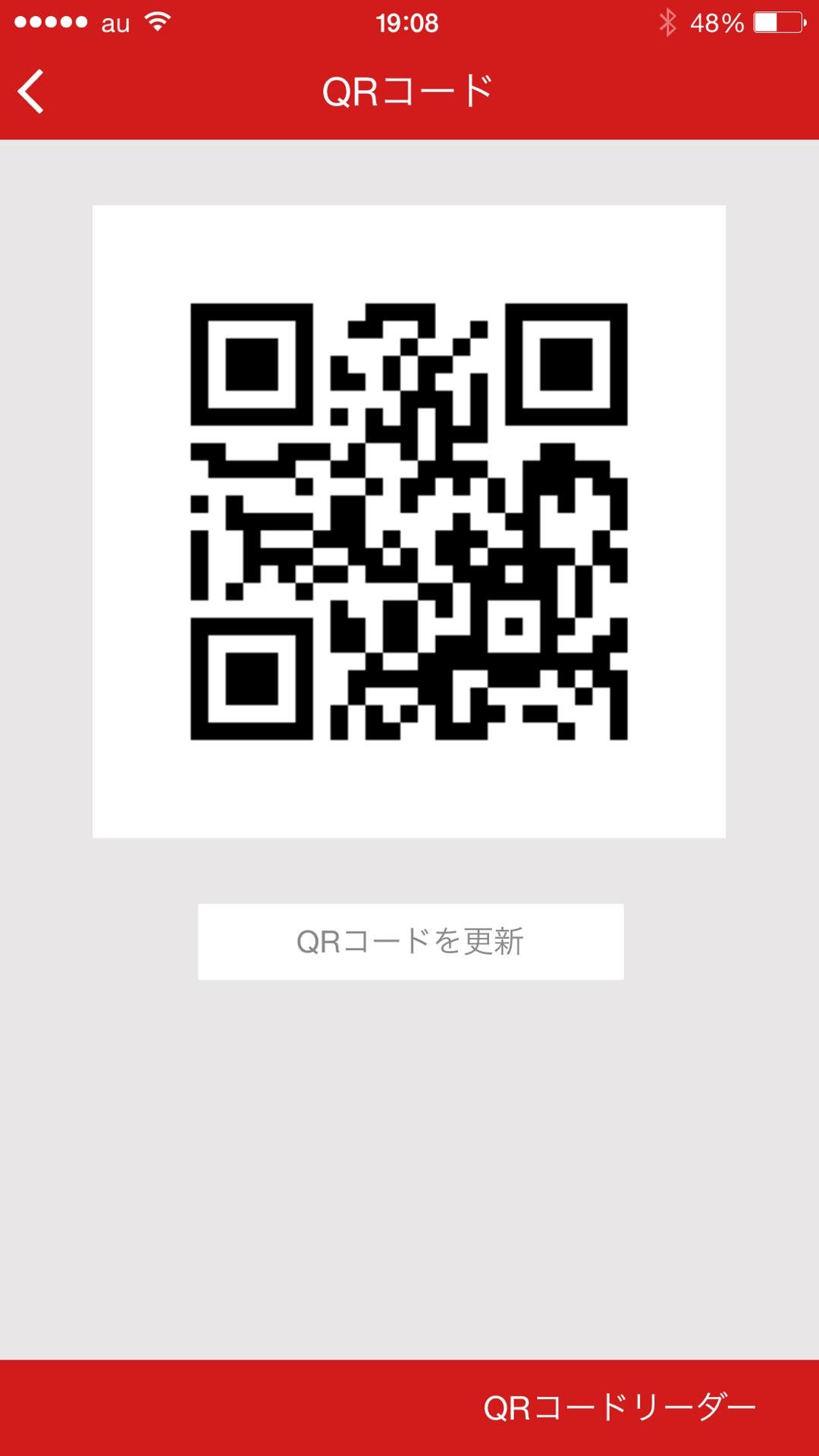Tap the 19:08 clock display
This screenshot has height=1456, width=819.
point(408,23)
